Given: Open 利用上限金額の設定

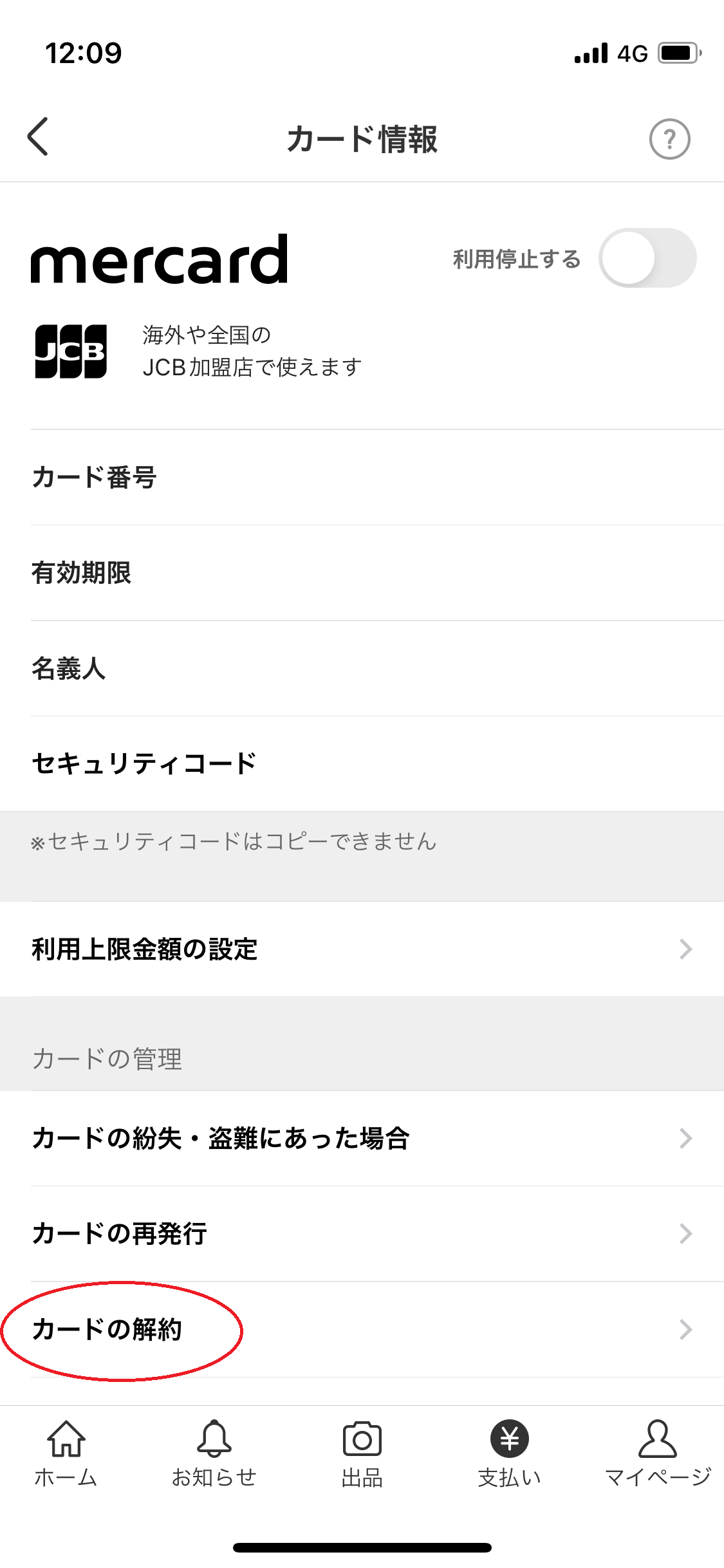Looking at the screenshot, I should tap(362, 949).
